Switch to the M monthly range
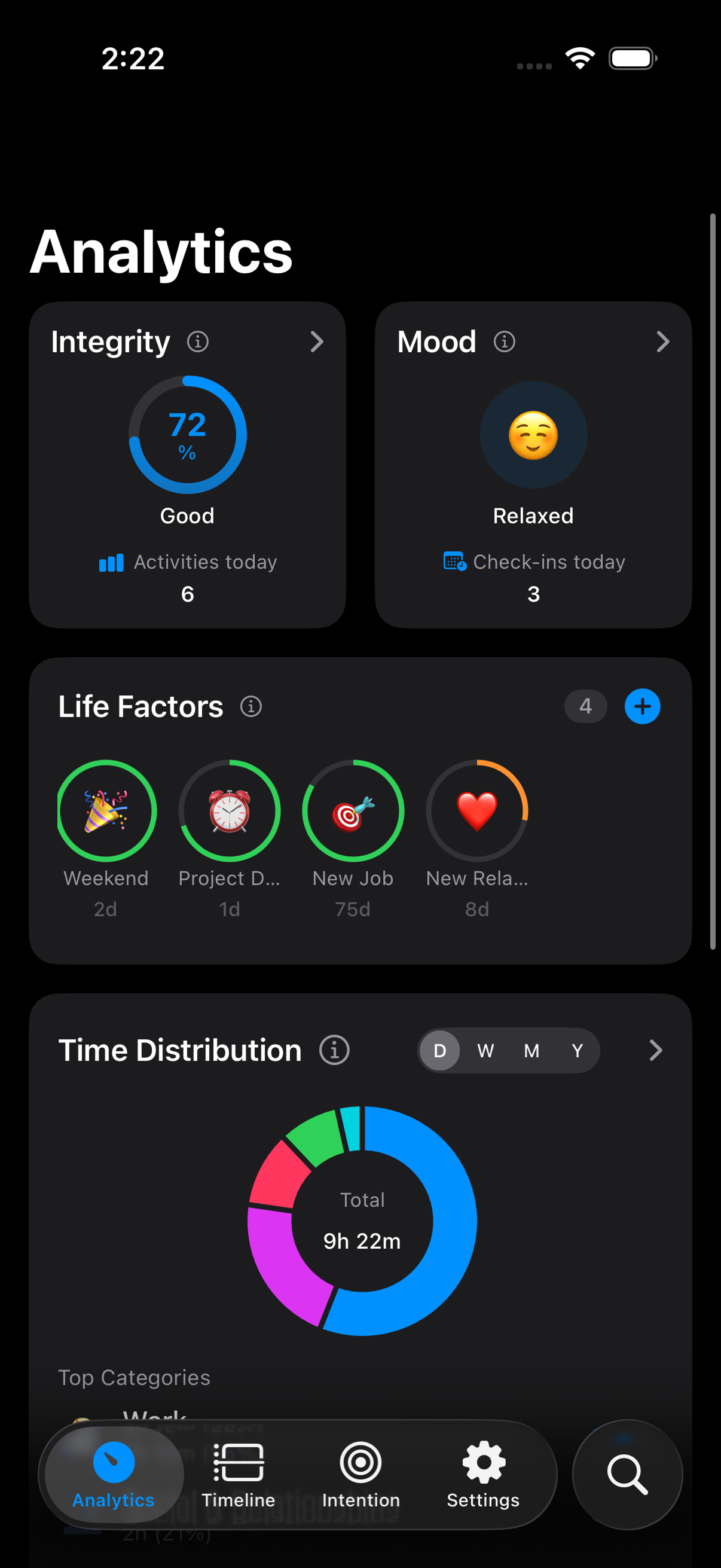 (x=531, y=1050)
